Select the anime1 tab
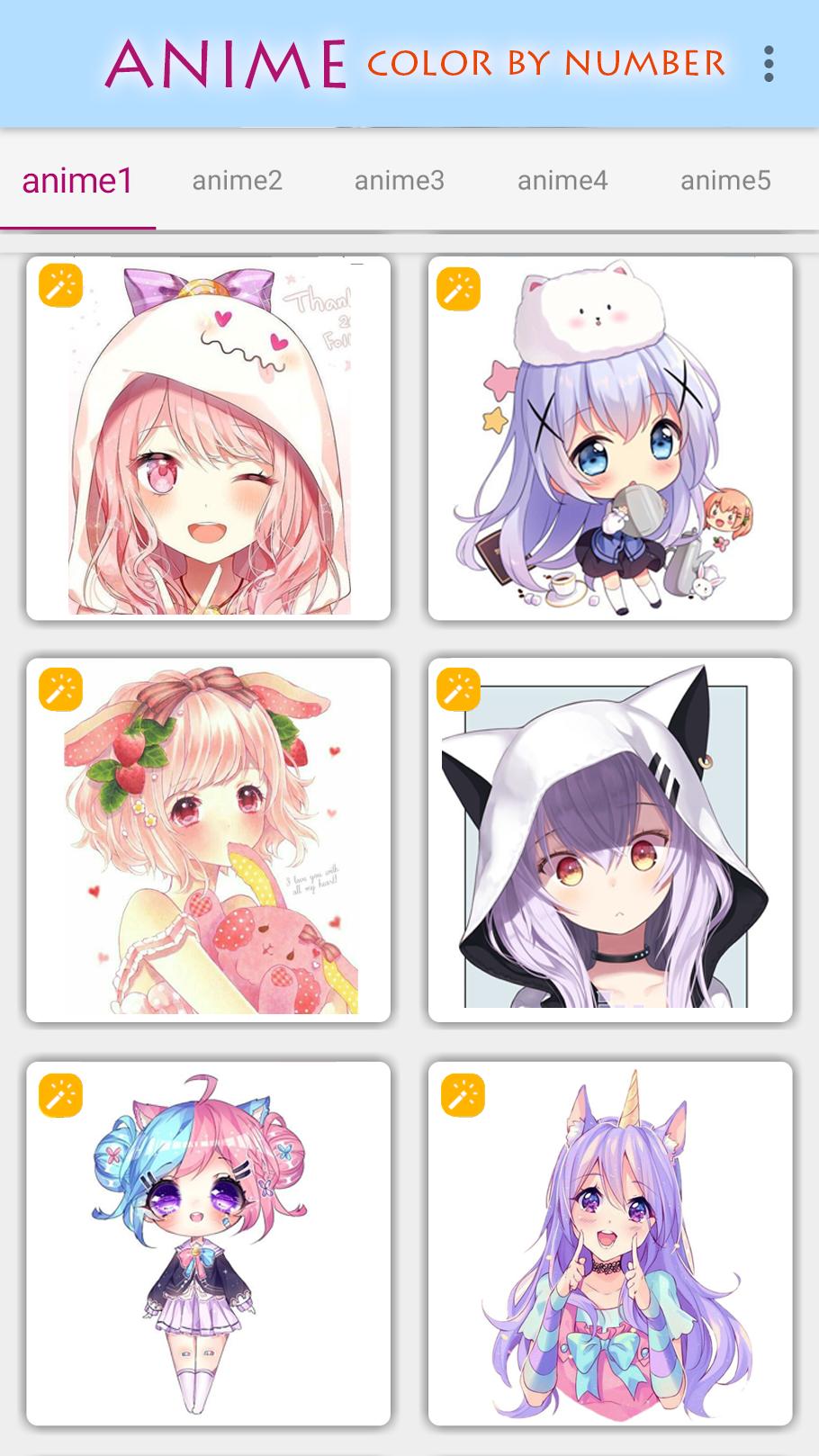Image resolution: width=819 pixels, height=1456 pixels. pos(77,181)
